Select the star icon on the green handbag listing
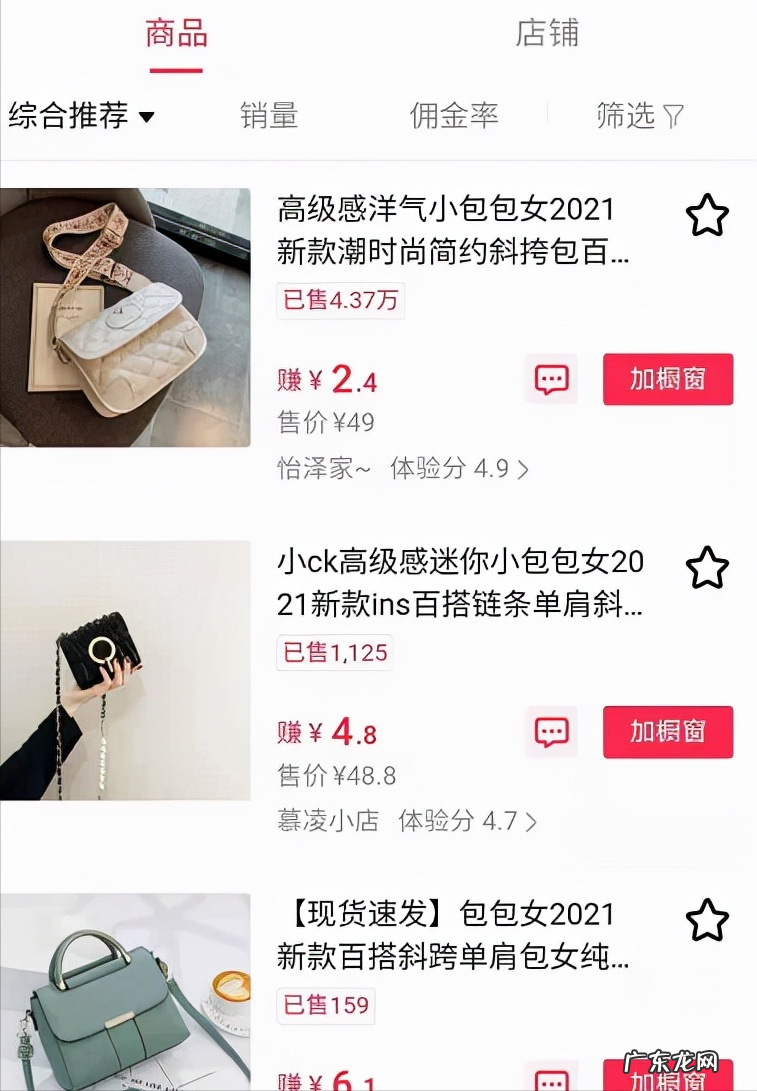757x1091 pixels. (708, 919)
